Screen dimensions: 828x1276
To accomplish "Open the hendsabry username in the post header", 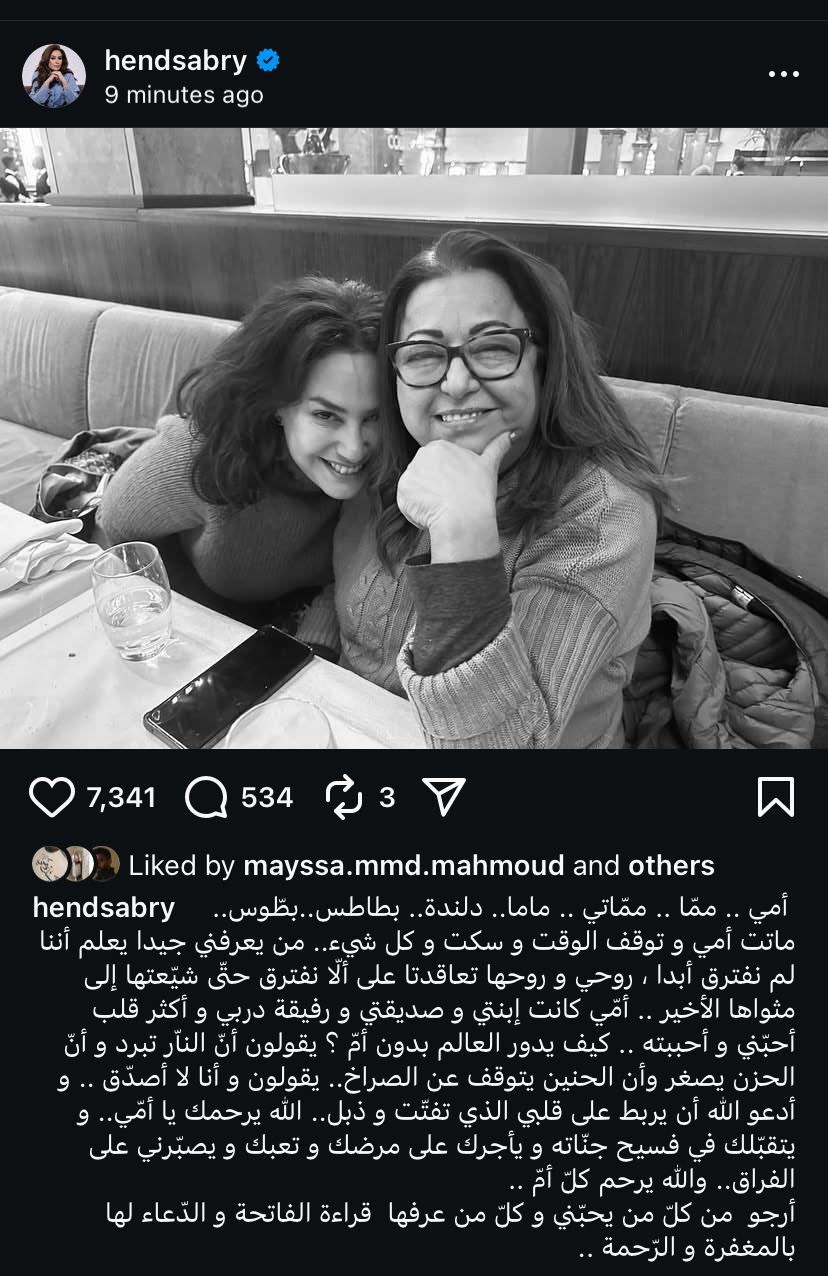I will pos(175,61).
